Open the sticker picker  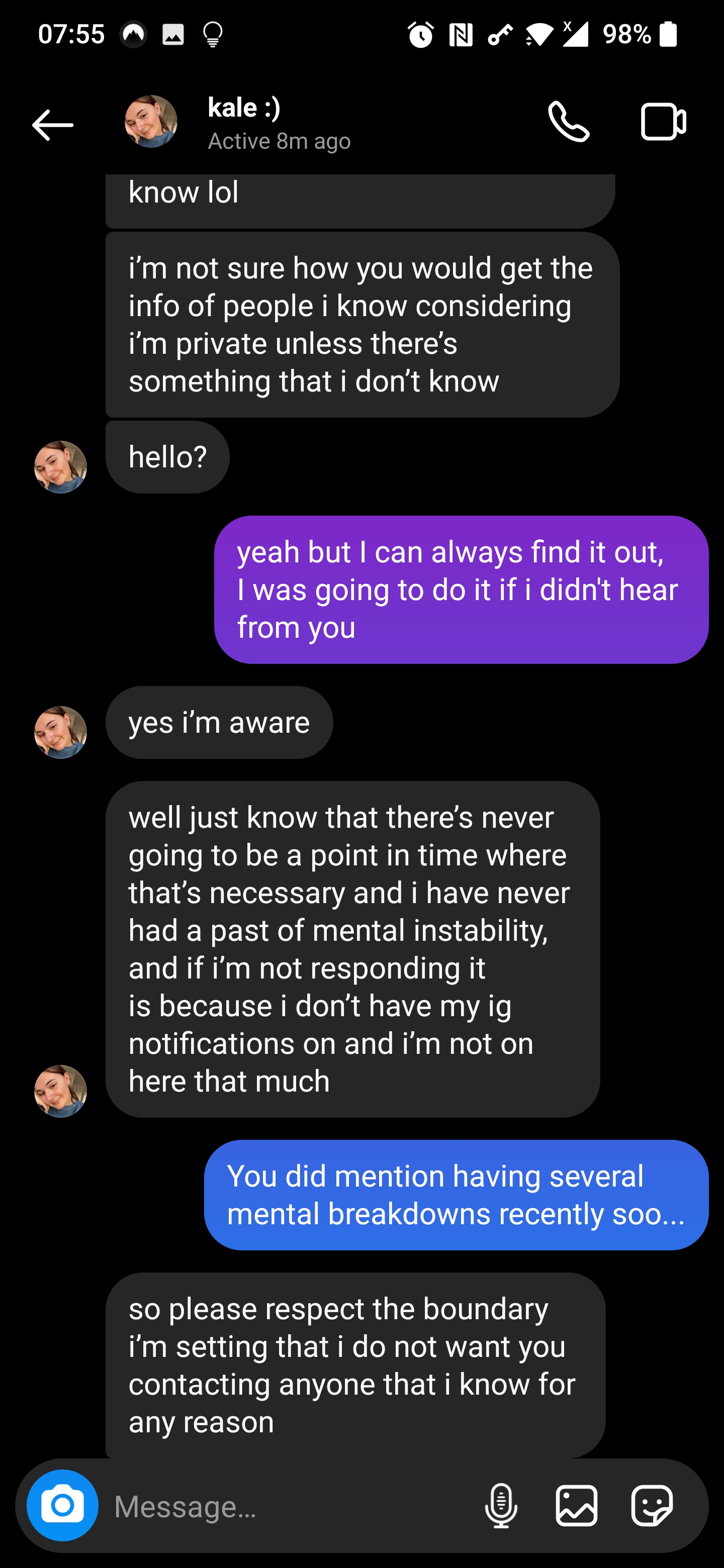click(x=652, y=1505)
